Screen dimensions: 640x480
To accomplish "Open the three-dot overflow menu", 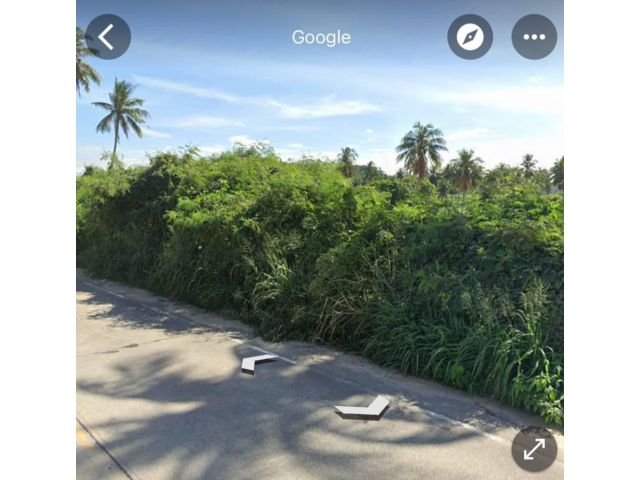I will (534, 37).
